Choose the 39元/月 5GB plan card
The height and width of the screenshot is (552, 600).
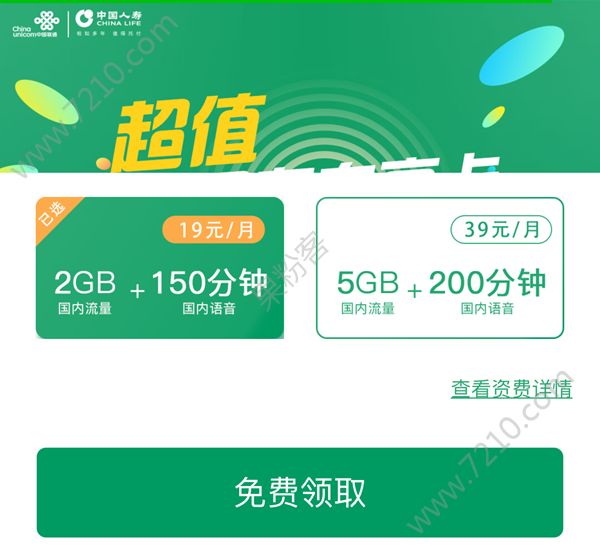[440, 268]
